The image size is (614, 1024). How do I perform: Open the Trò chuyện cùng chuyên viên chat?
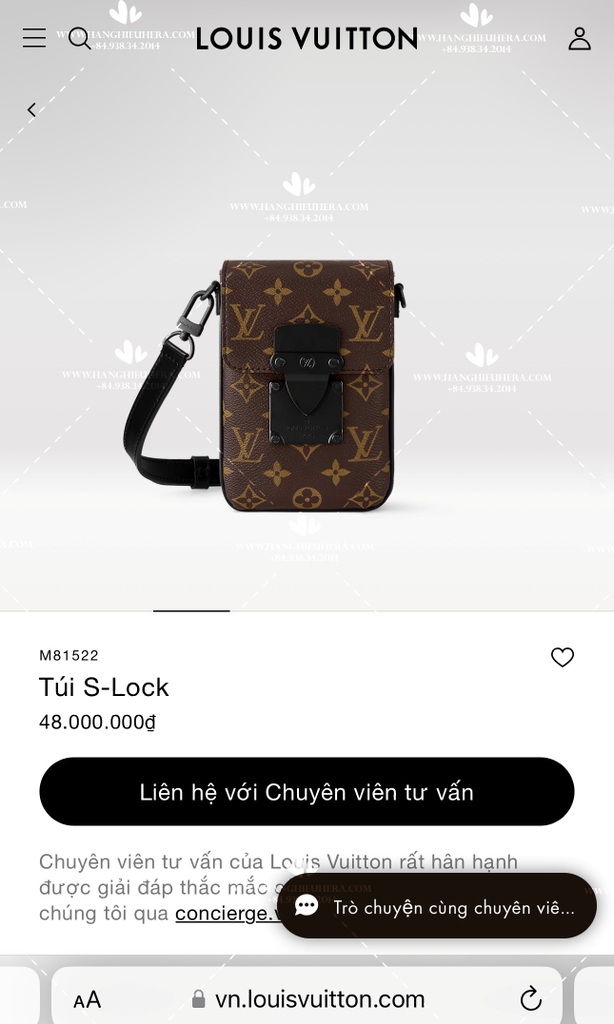[x=438, y=906]
